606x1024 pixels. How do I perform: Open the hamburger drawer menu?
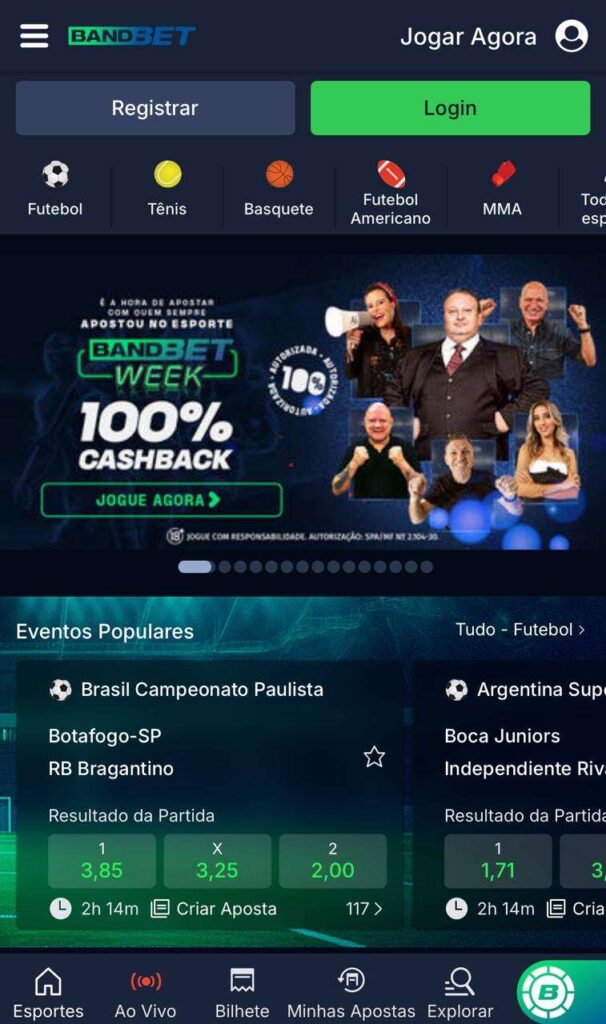point(34,36)
